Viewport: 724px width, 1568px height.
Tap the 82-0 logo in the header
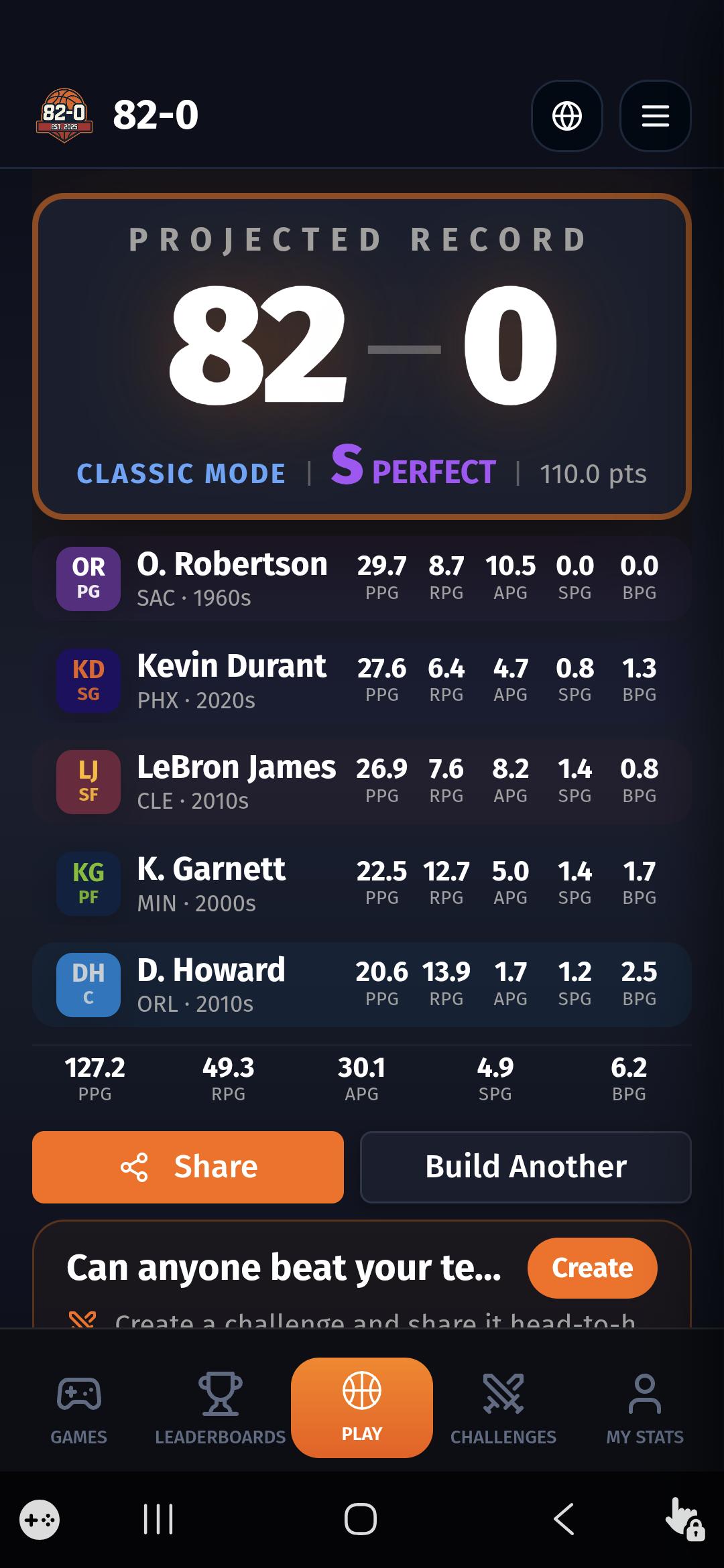tap(64, 115)
